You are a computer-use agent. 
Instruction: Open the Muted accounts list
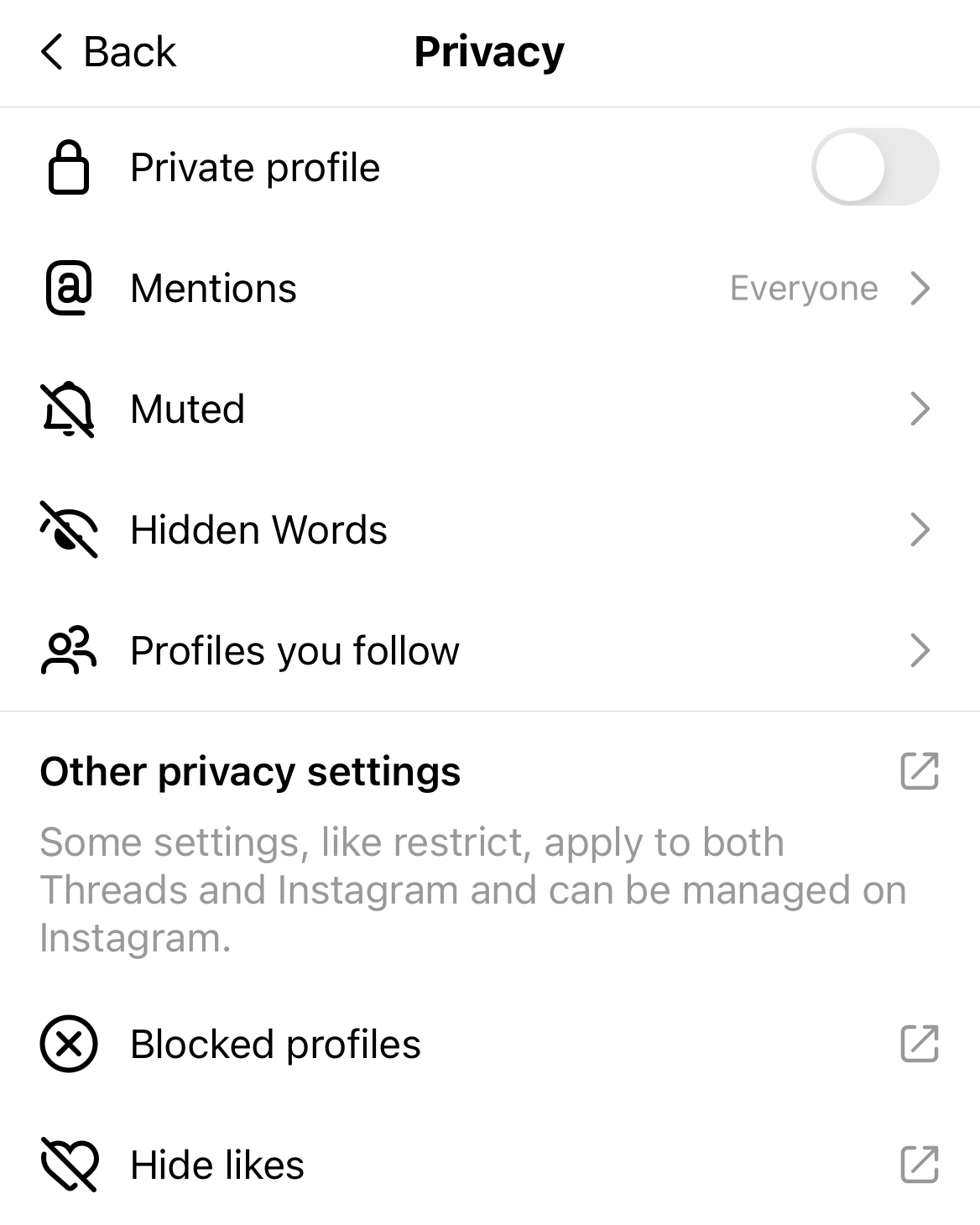tap(489, 409)
